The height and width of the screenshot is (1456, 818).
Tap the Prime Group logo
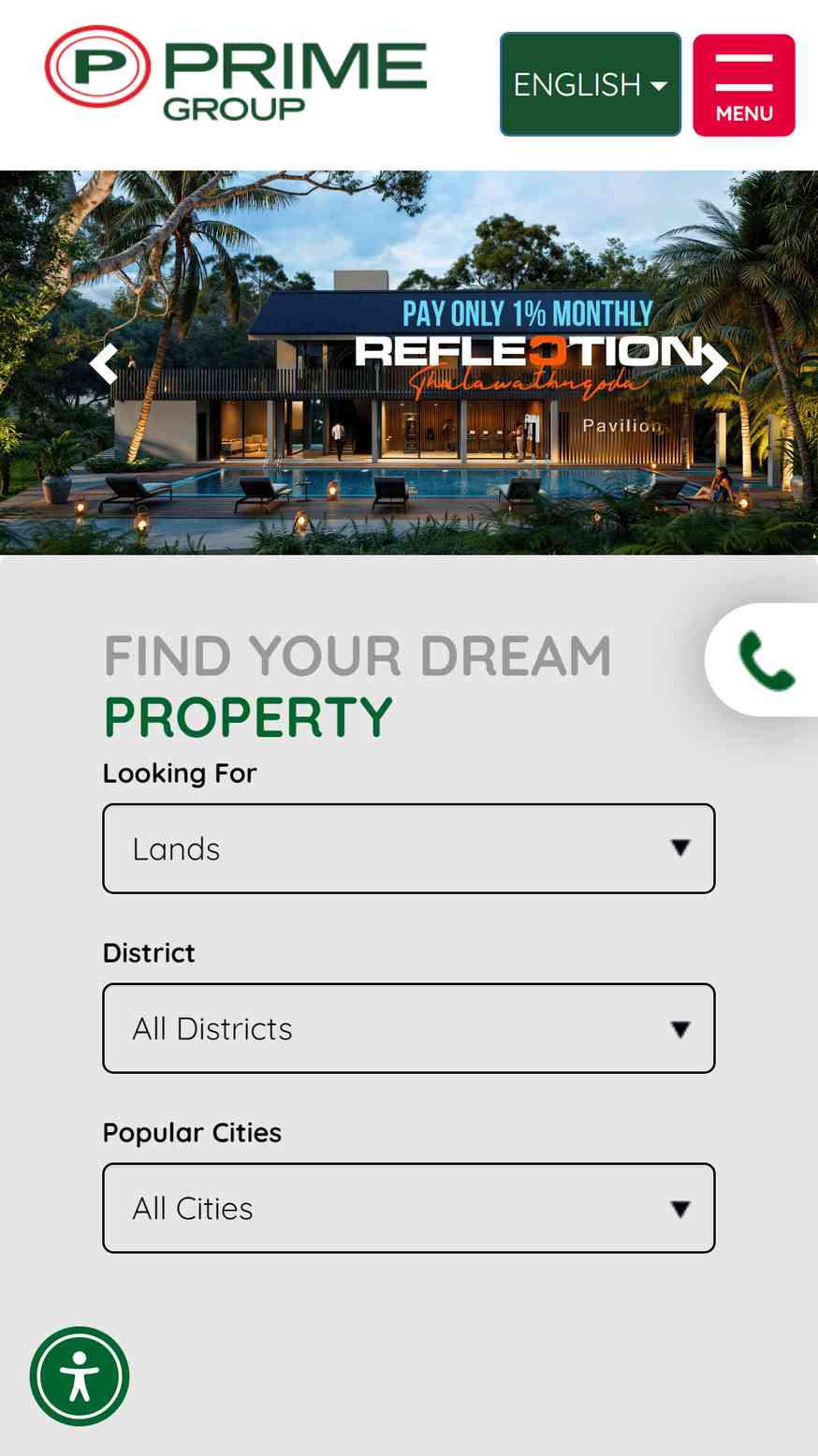(x=236, y=73)
